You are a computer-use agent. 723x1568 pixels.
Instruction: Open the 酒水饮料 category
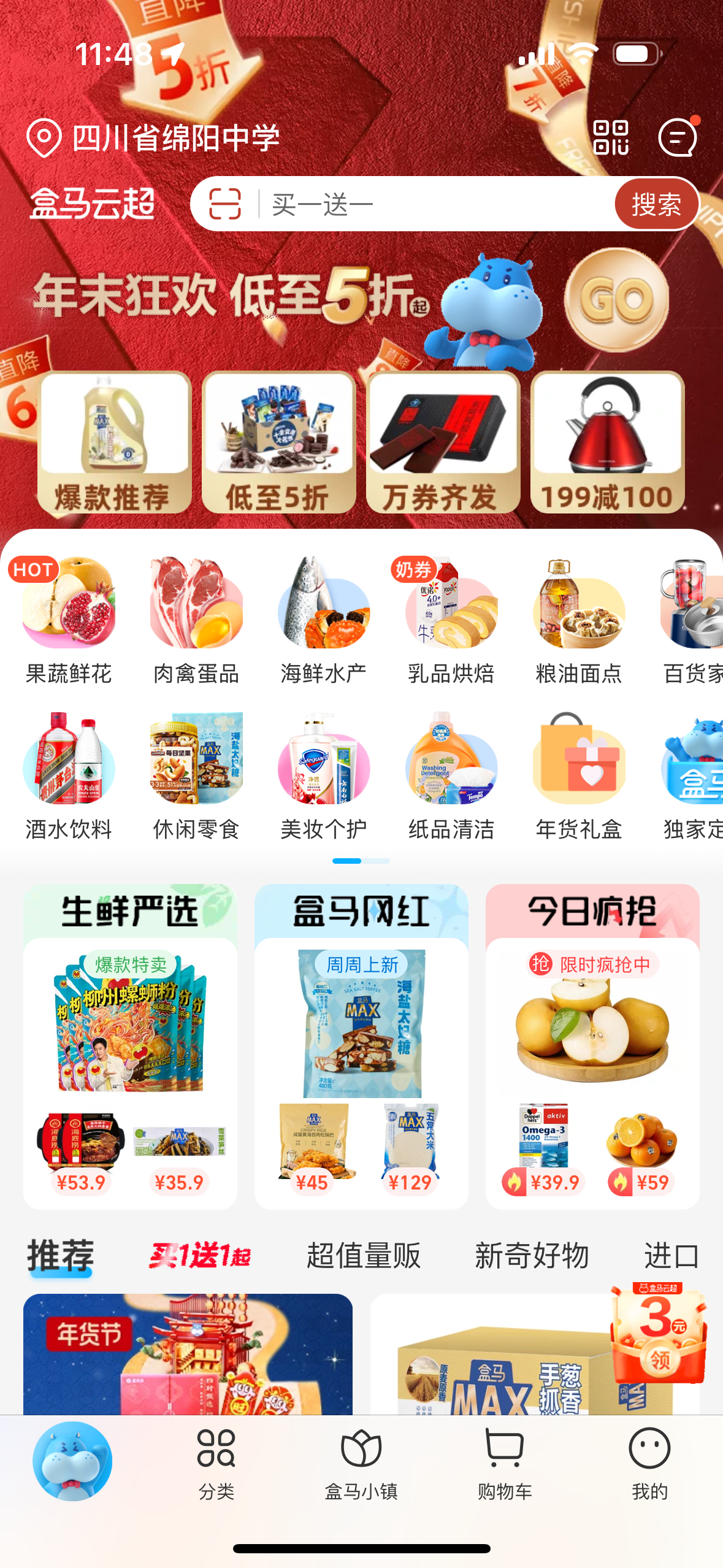[69, 776]
